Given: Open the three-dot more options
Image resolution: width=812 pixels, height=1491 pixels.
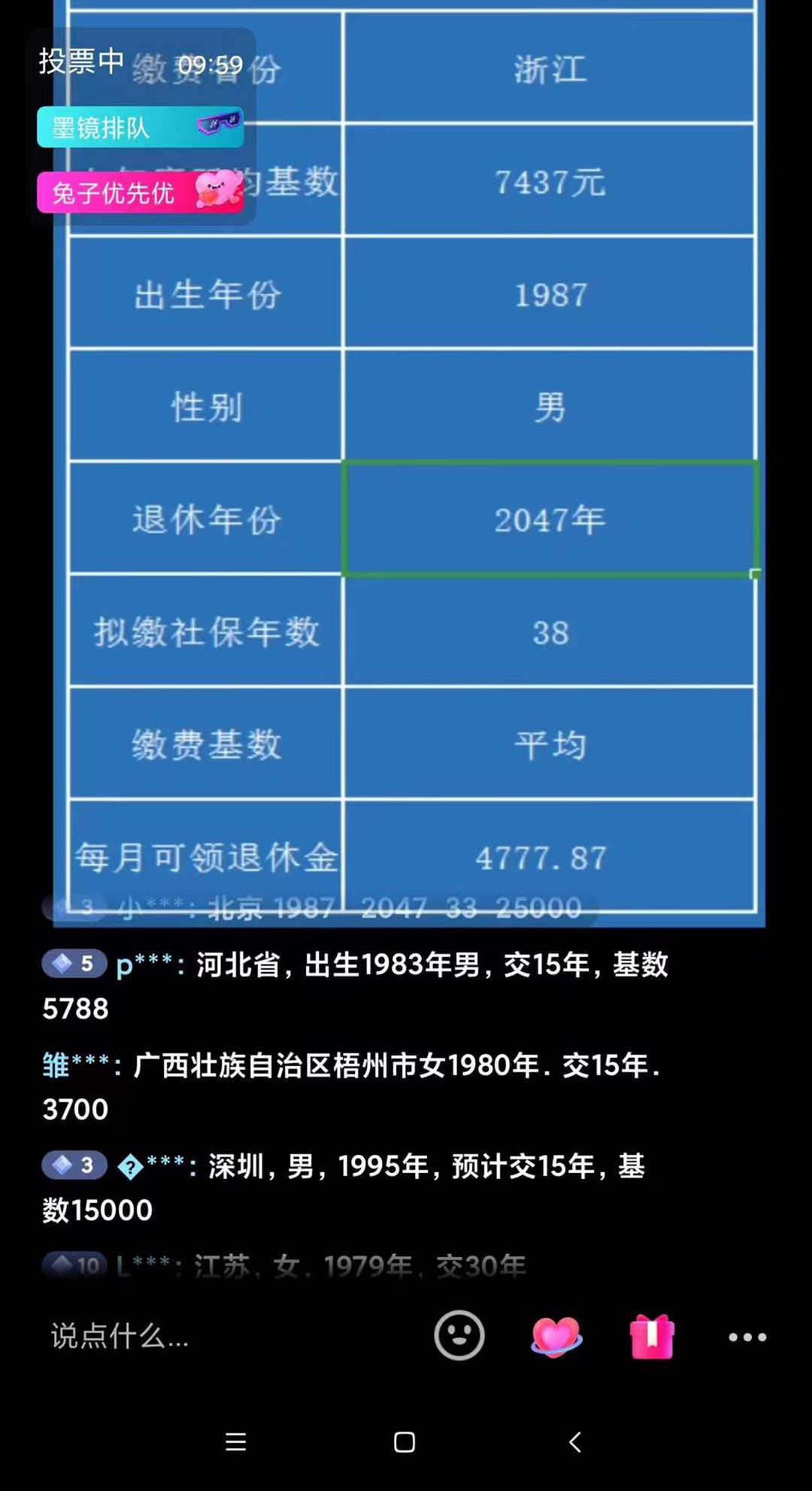Looking at the screenshot, I should [747, 1337].
